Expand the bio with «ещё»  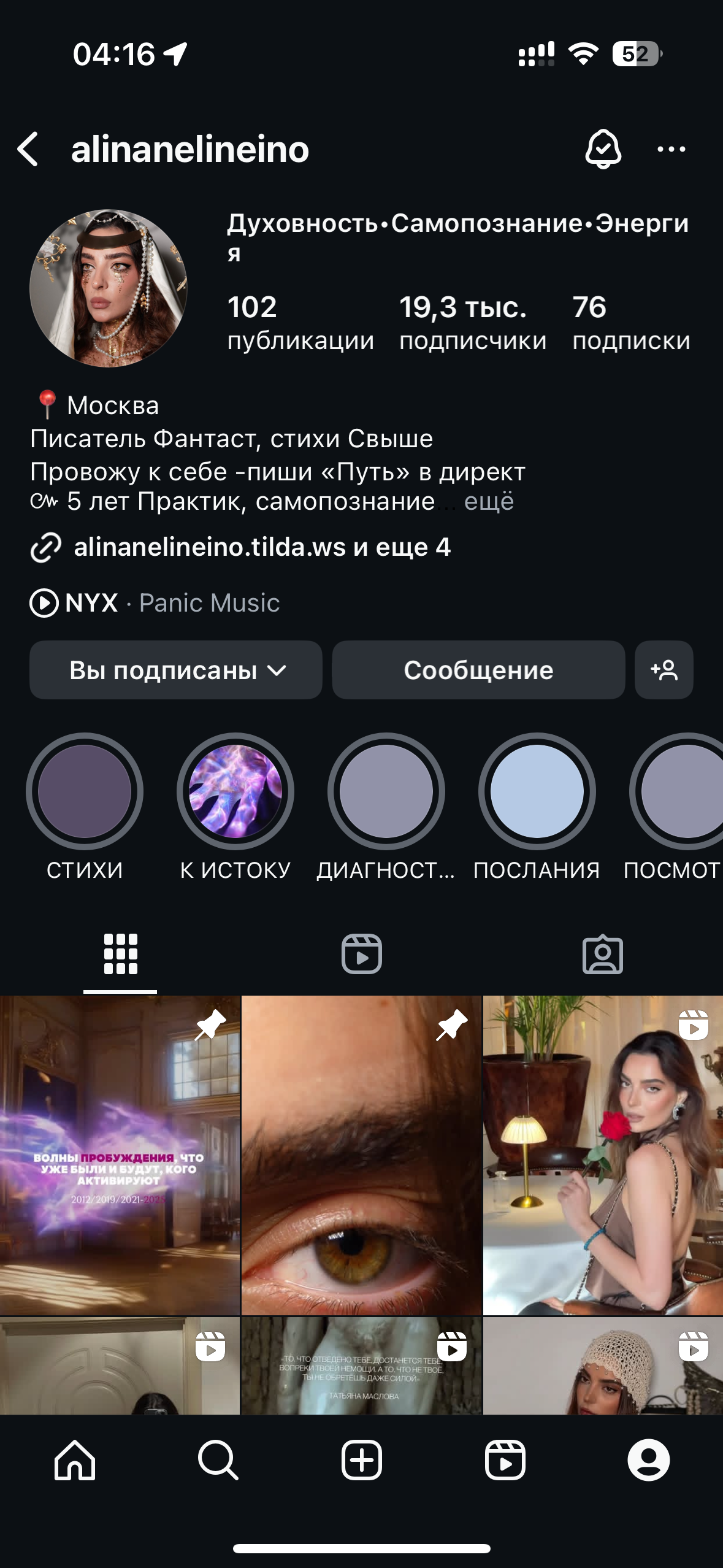[489, 501]
